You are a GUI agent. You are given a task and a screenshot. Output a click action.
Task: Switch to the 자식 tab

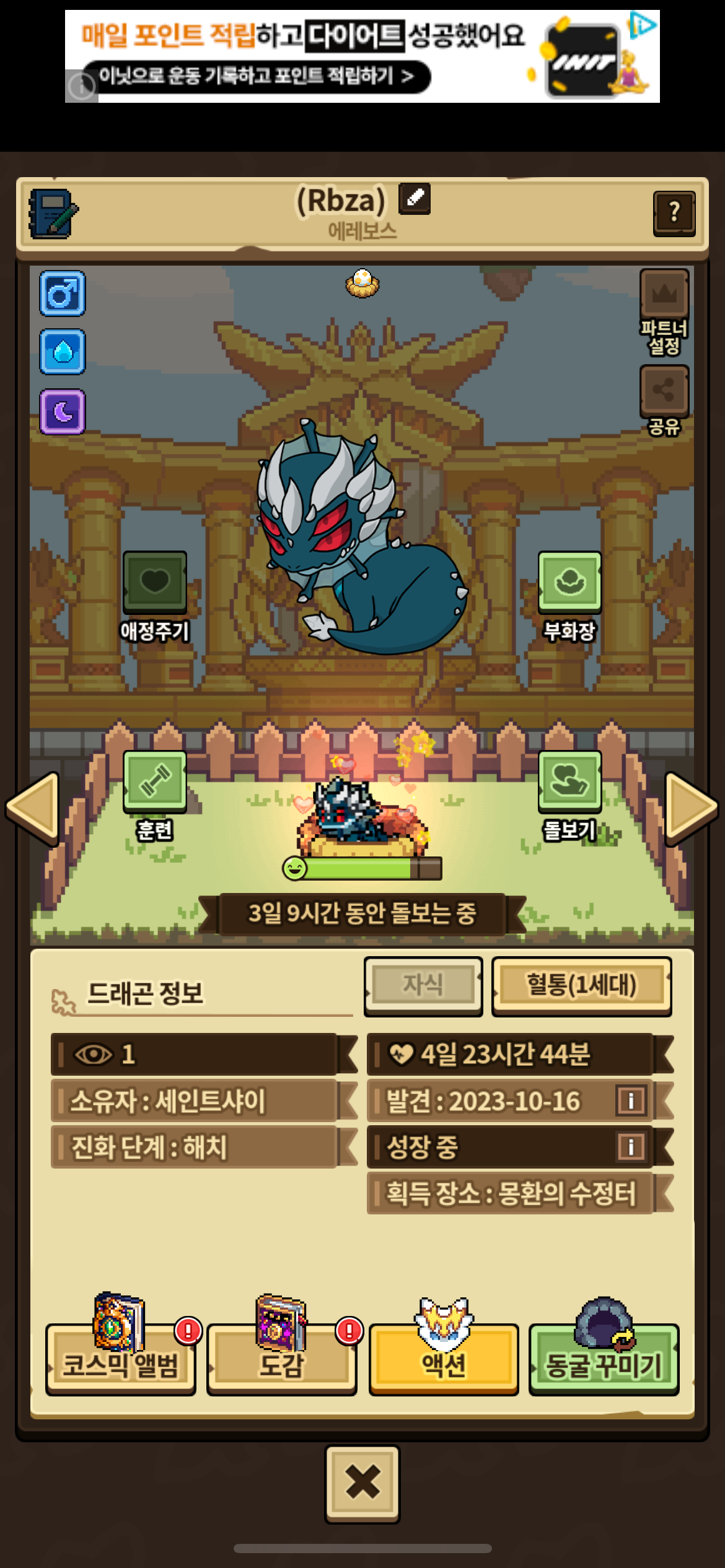click(x=423, y=985)
